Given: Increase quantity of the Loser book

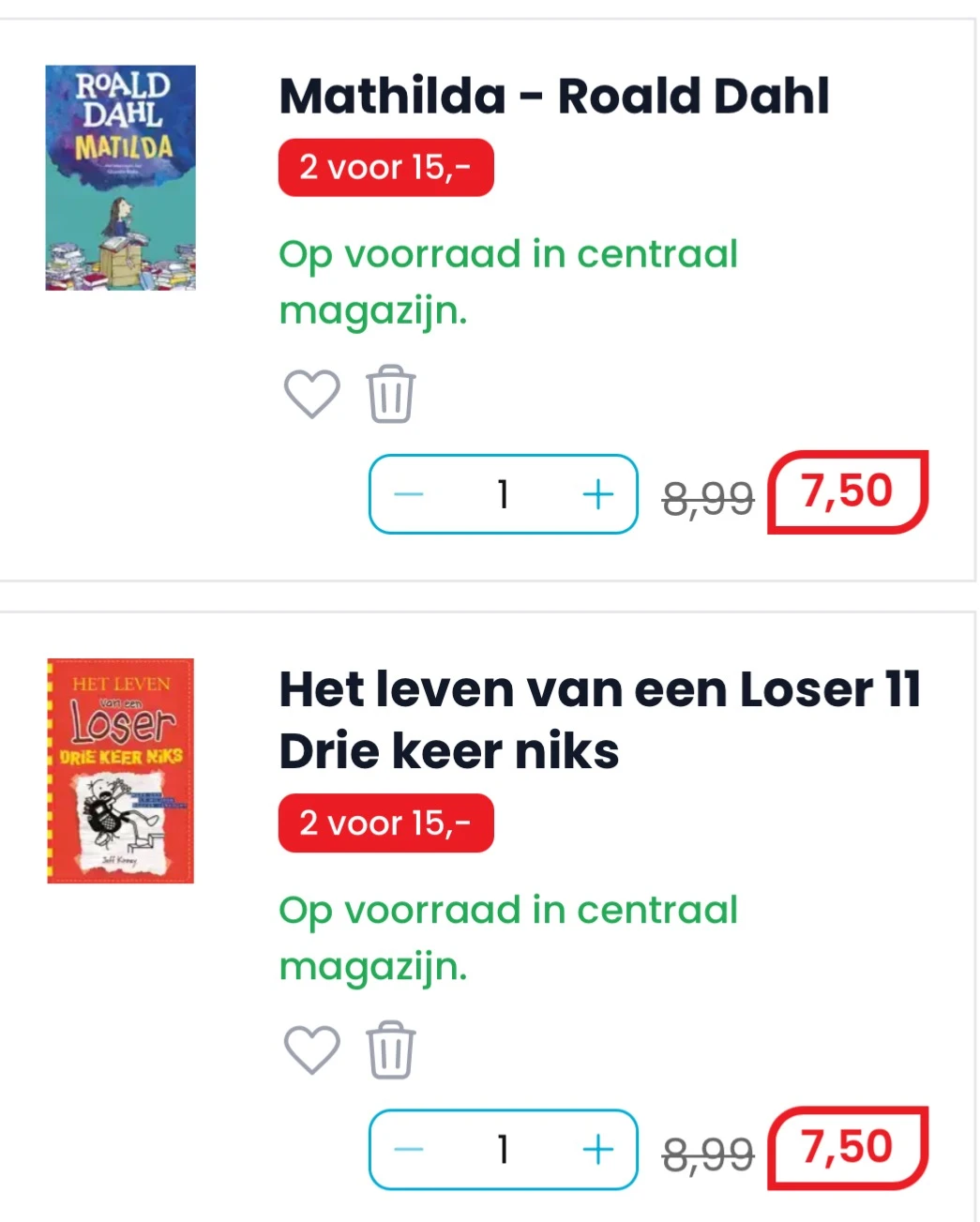Looking at the screenshot, I should click(x=598, y=1149).
